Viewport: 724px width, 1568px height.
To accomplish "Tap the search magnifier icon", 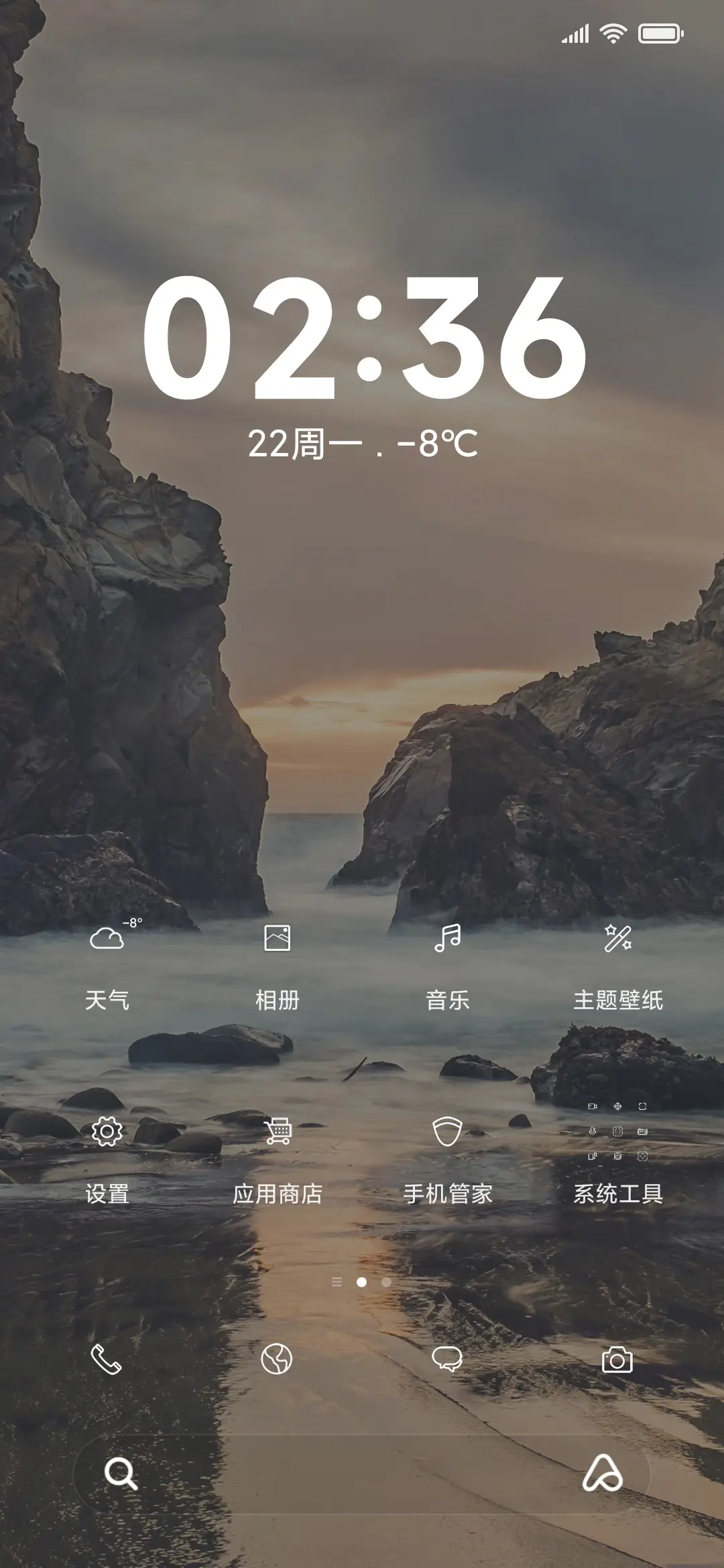I will click(121, 1473).
